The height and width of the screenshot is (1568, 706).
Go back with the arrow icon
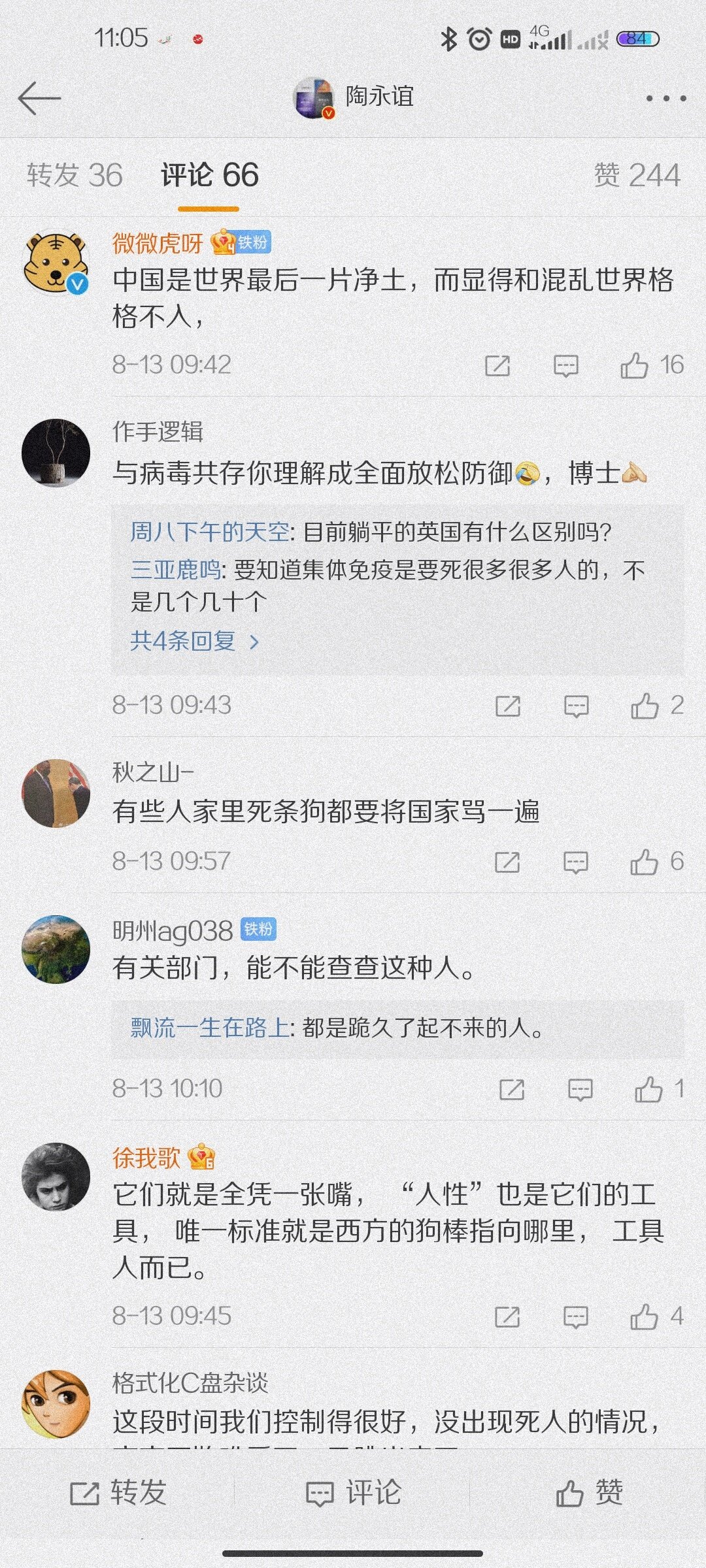click(39, 99)
